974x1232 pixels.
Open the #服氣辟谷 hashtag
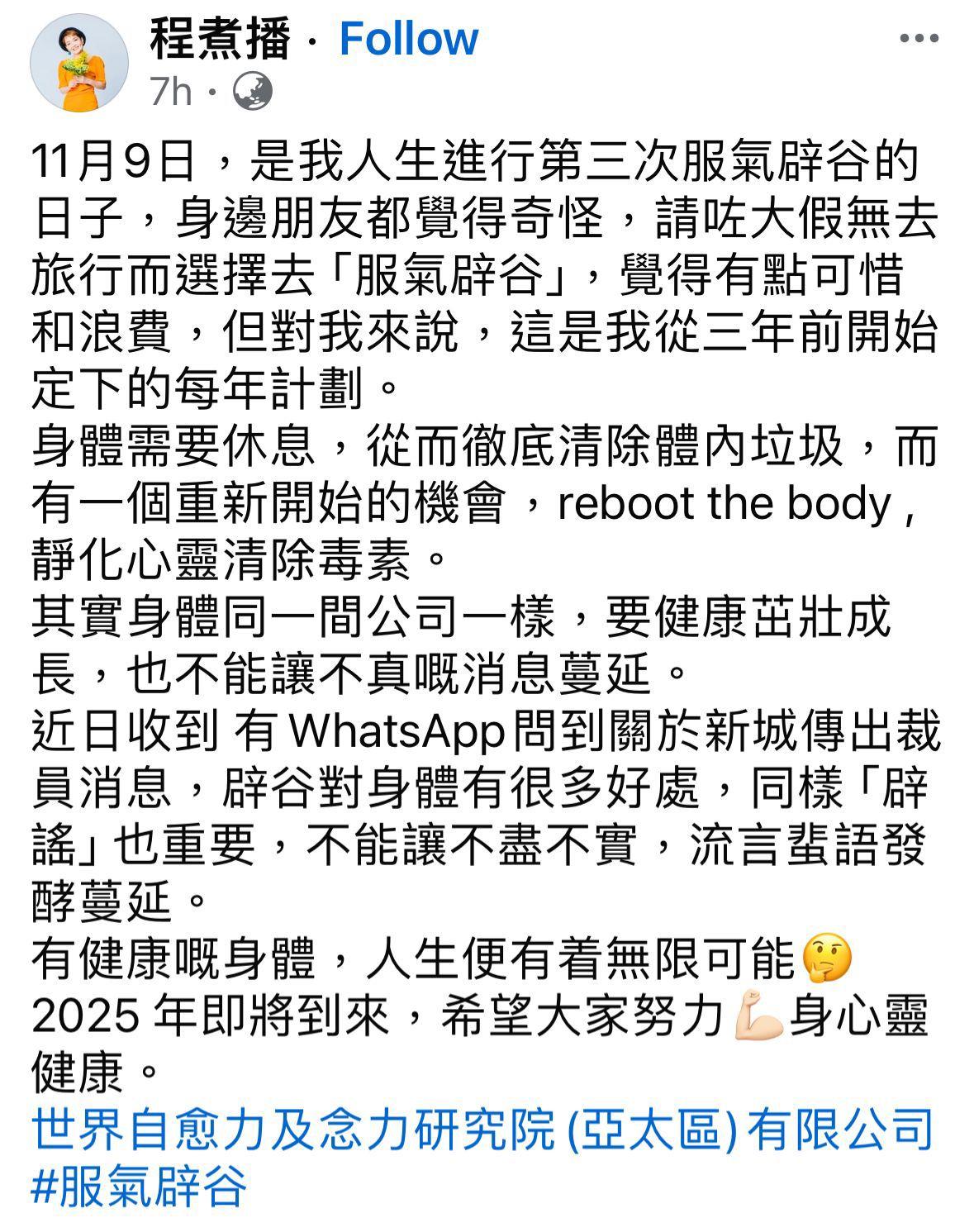pos(139,1187)
